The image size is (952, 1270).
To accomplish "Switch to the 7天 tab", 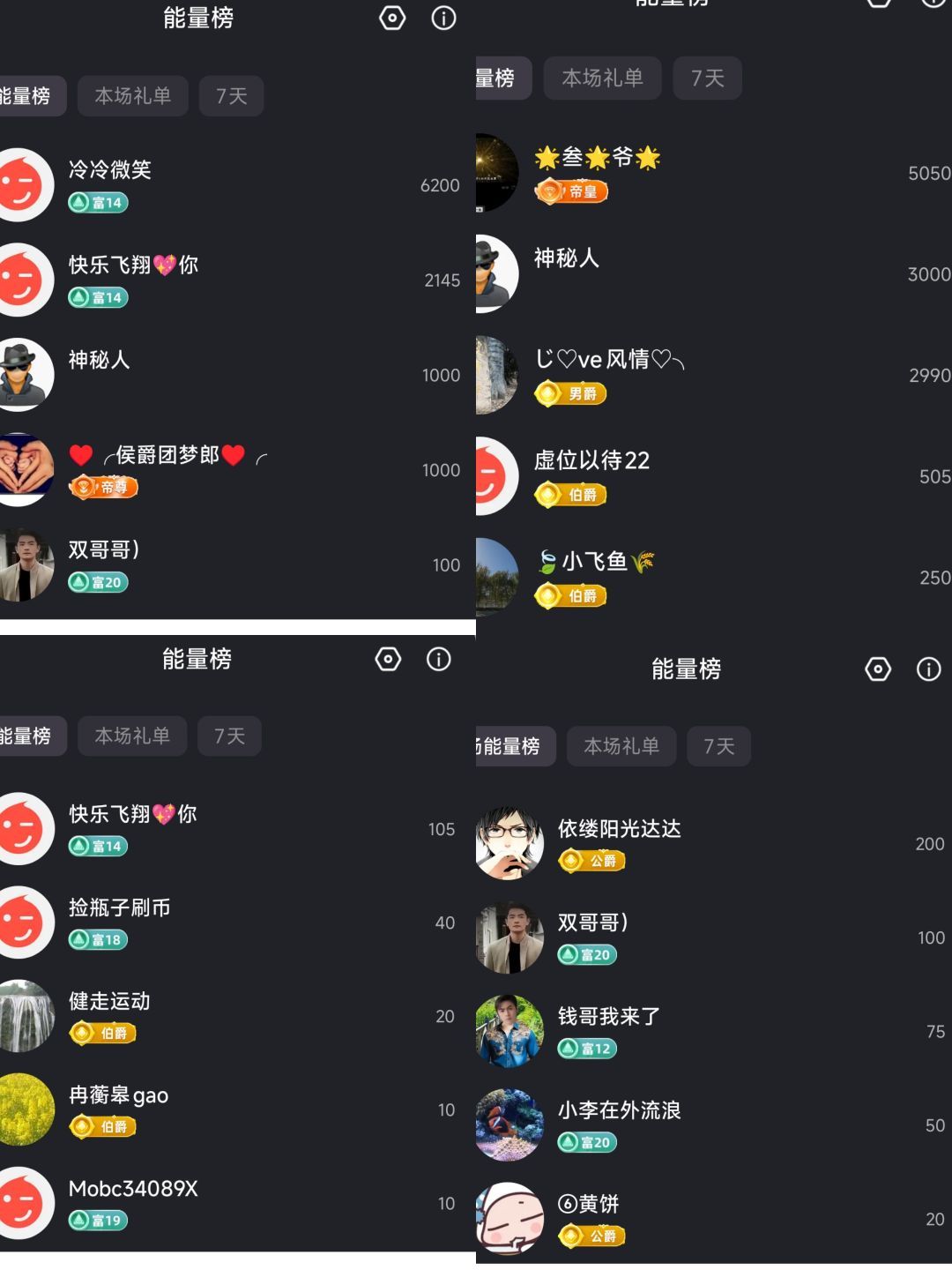I will pos(231,96).
